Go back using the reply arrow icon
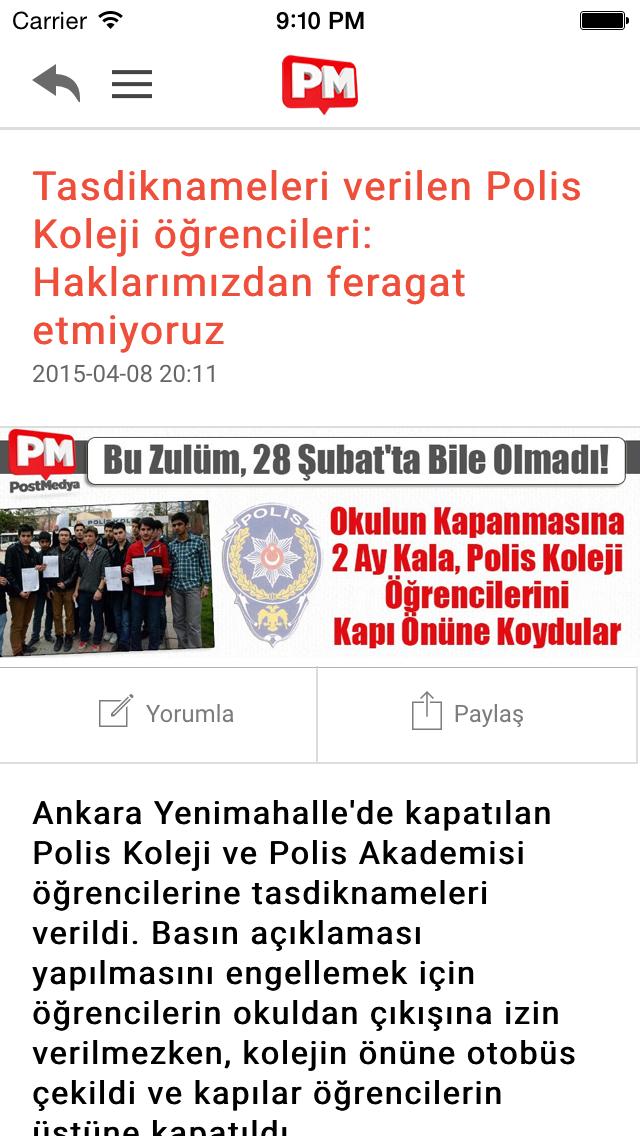640x1136 pixels. 56,83
